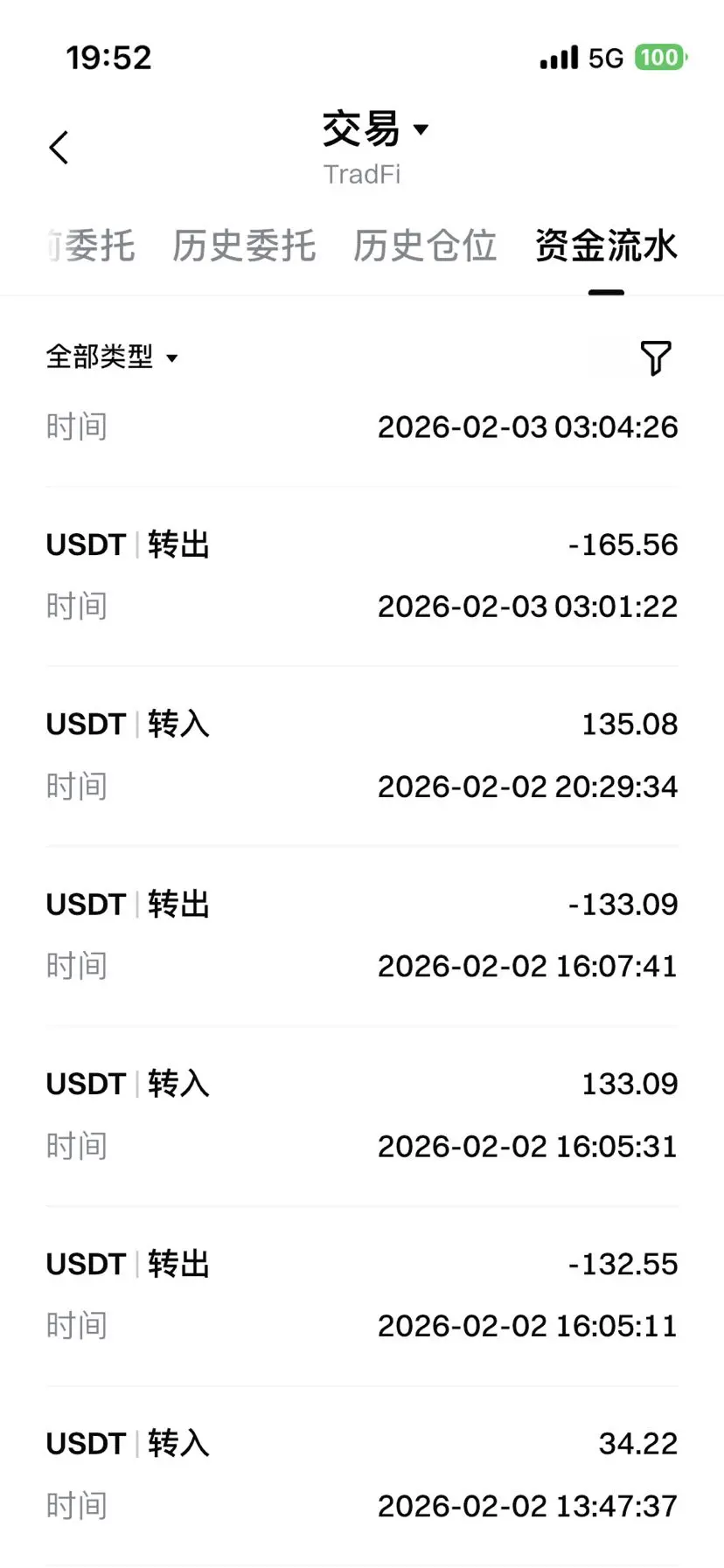Expand the 交易 TradFi title dropdown

click(x=374, y=130)
